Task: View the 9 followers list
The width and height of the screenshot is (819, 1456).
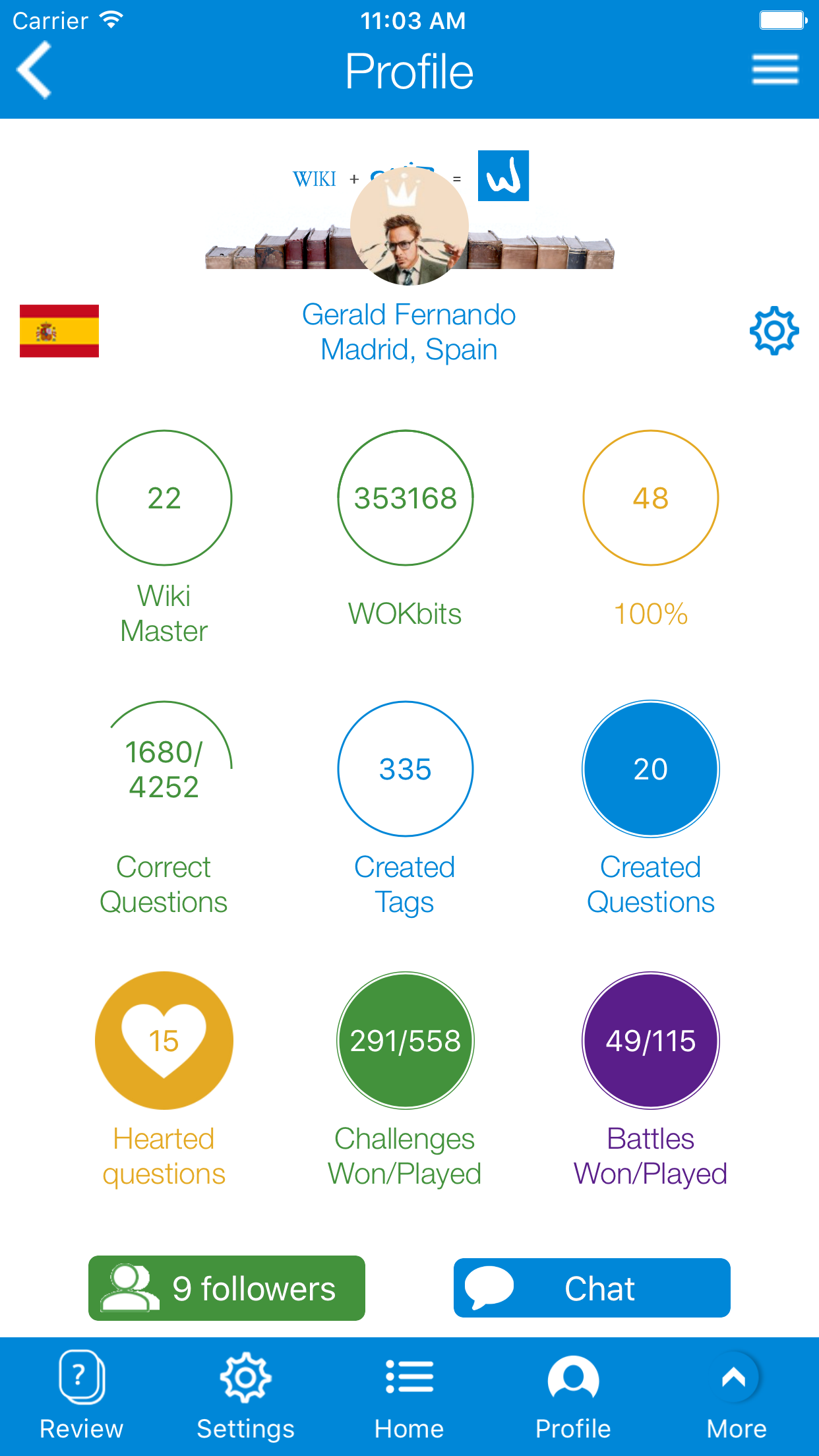Action: (x=227, y=1288)
